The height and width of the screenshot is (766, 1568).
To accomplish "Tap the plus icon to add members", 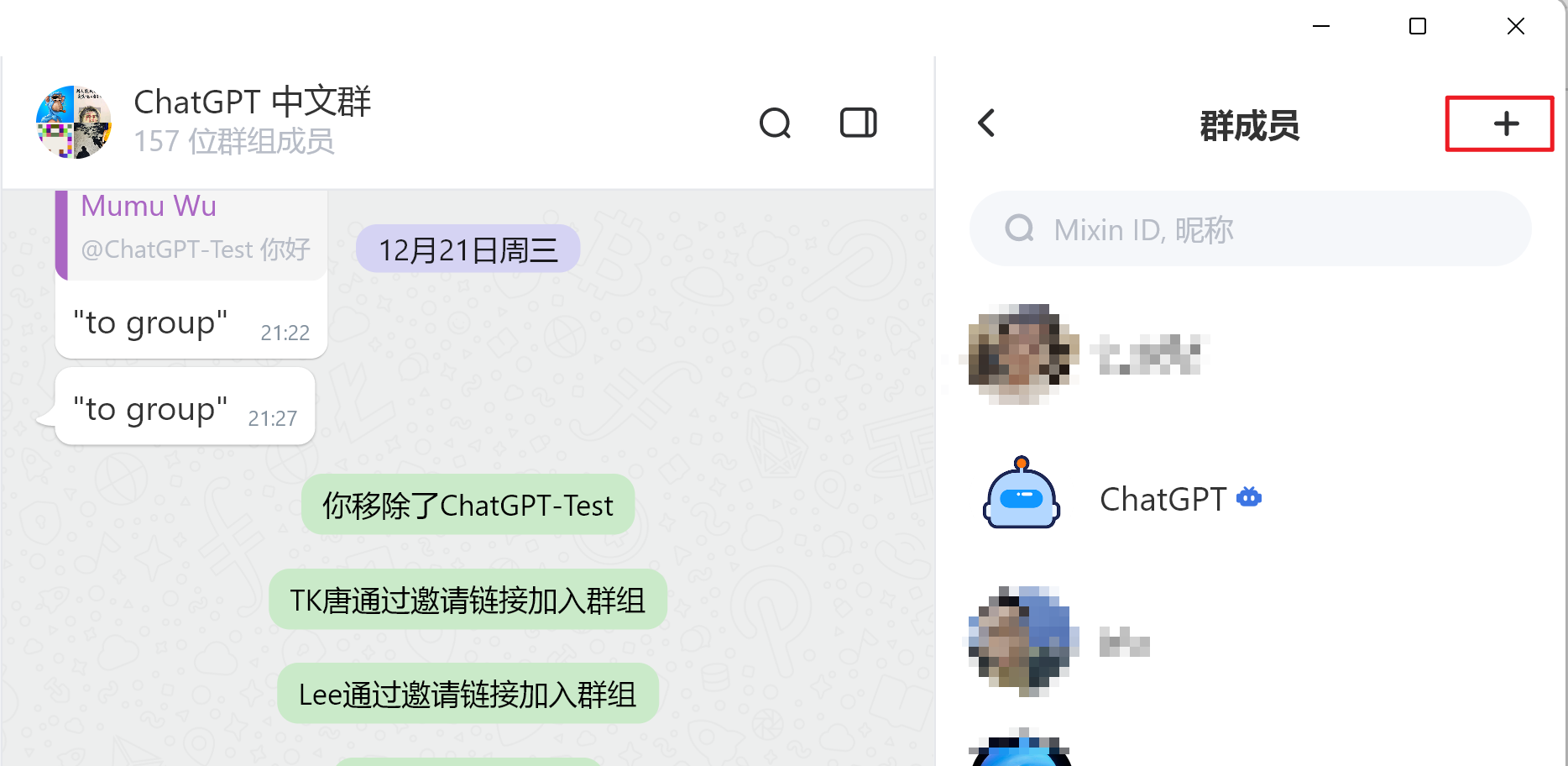I will (1506, 124).
